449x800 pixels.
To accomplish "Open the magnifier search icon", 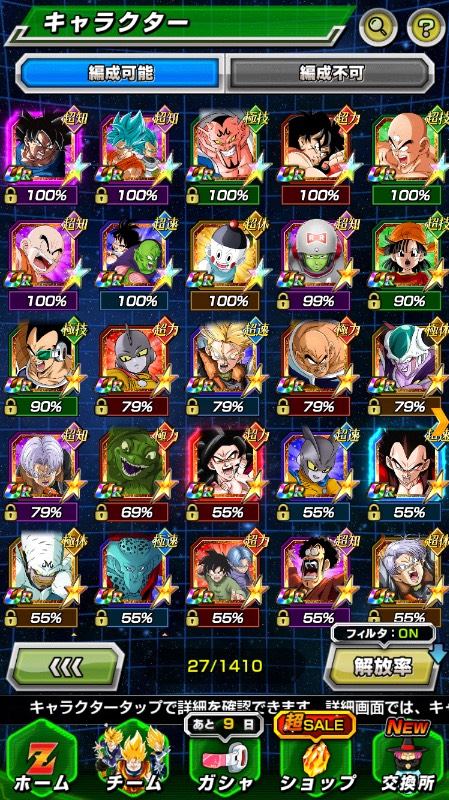I will 378,26.
